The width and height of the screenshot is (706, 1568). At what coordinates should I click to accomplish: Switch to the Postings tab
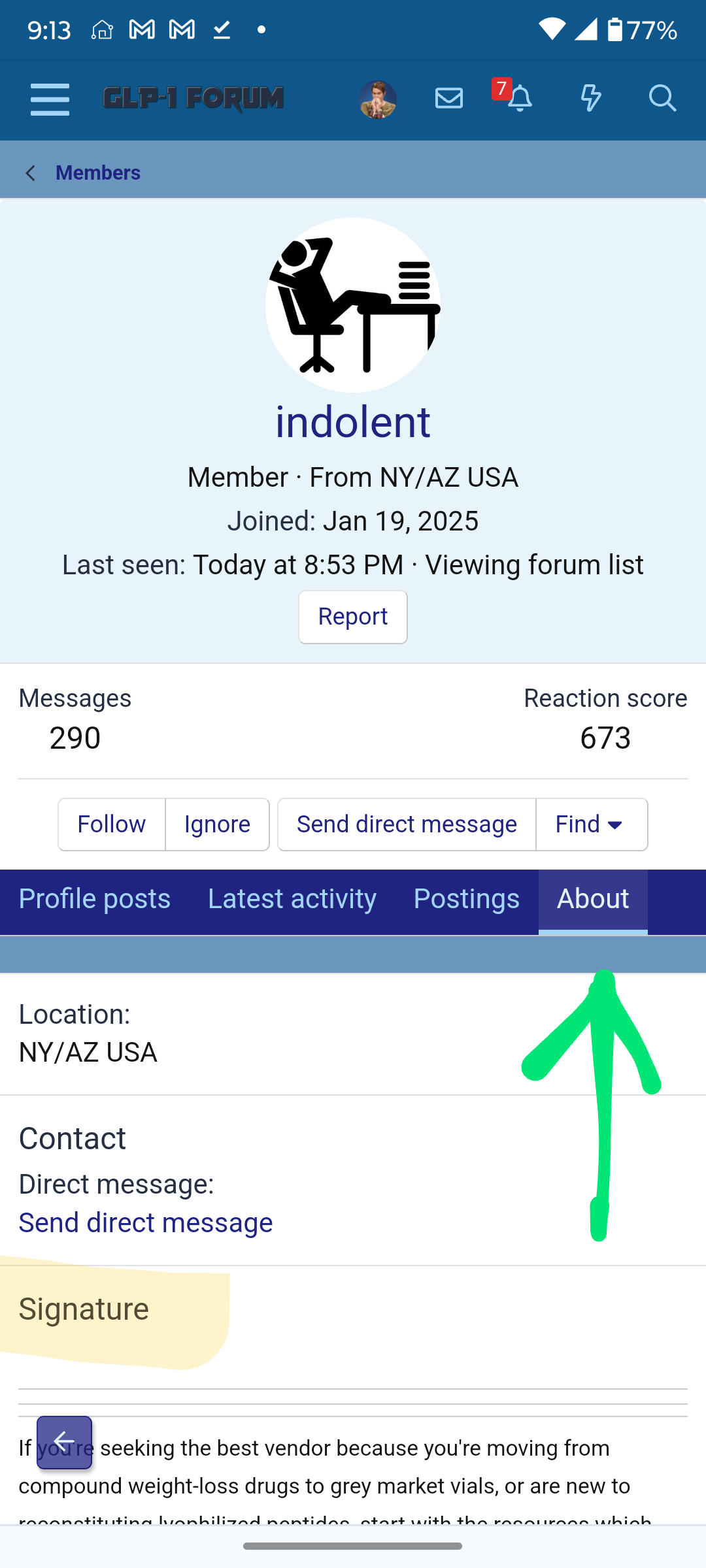[x=467, y=900]
